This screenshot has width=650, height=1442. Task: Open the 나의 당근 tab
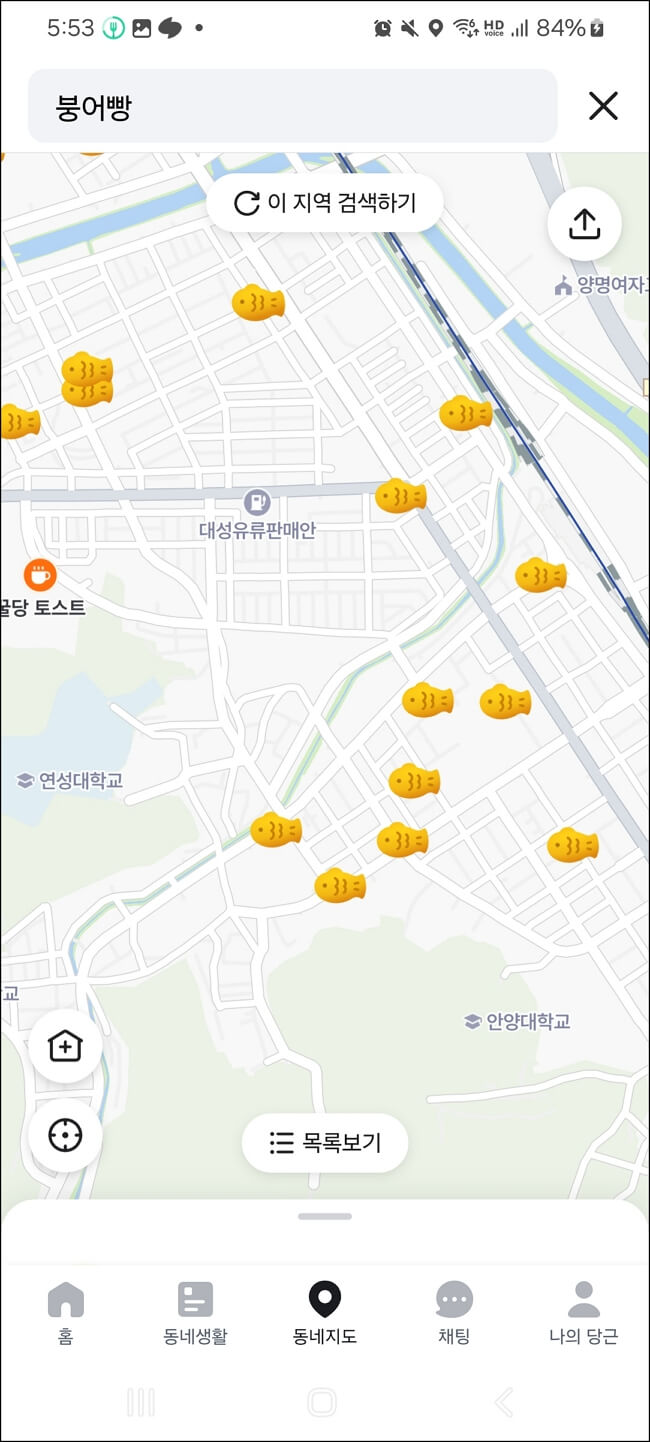[584, 1312]
